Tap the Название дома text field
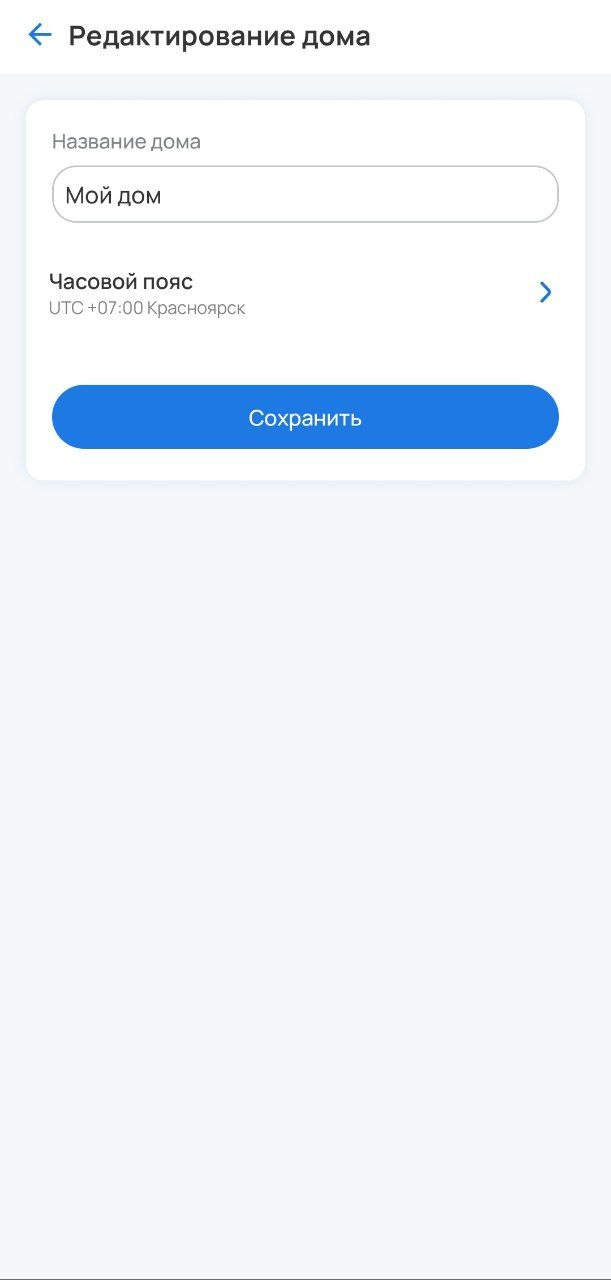611x1280 pixels. pos(305,194)
